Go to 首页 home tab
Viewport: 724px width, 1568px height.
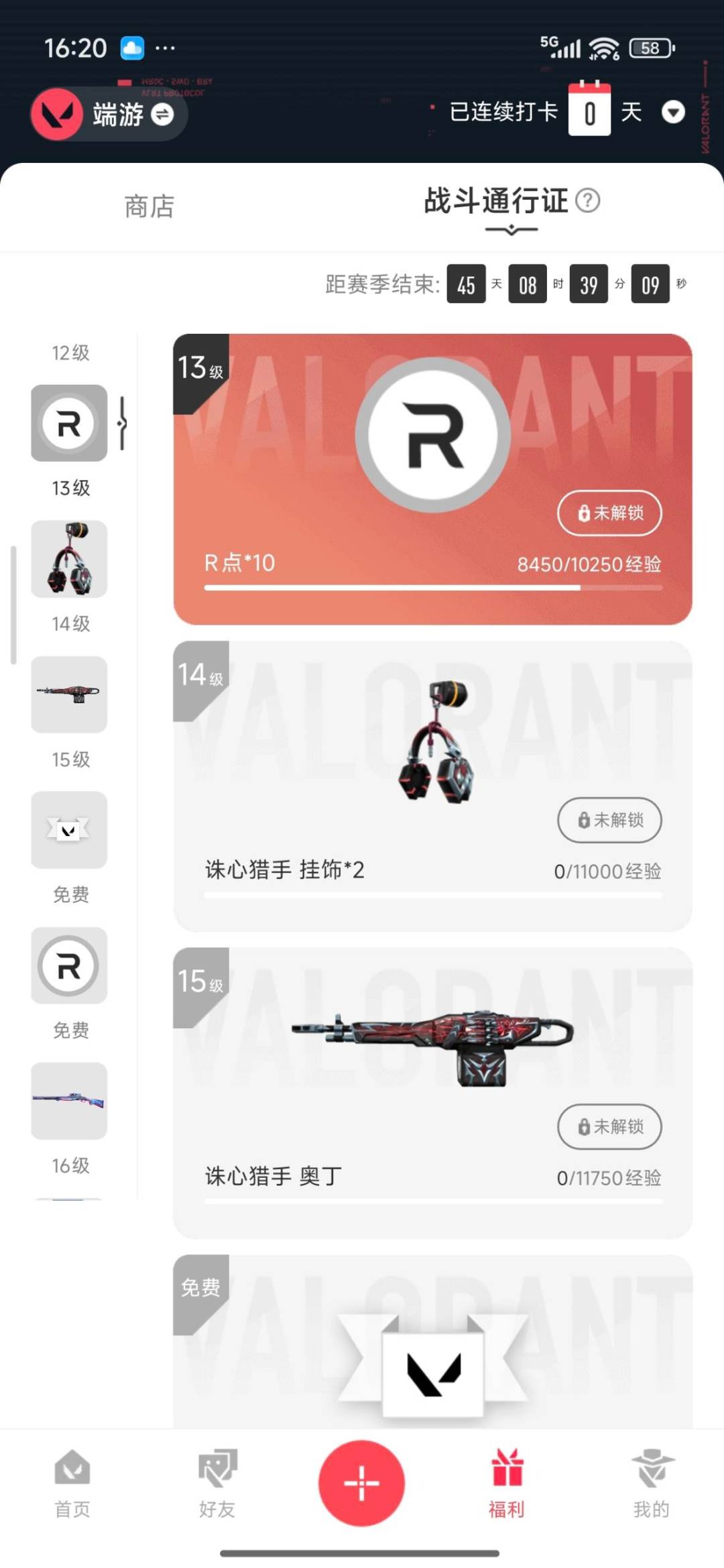tap(72, 1483)
